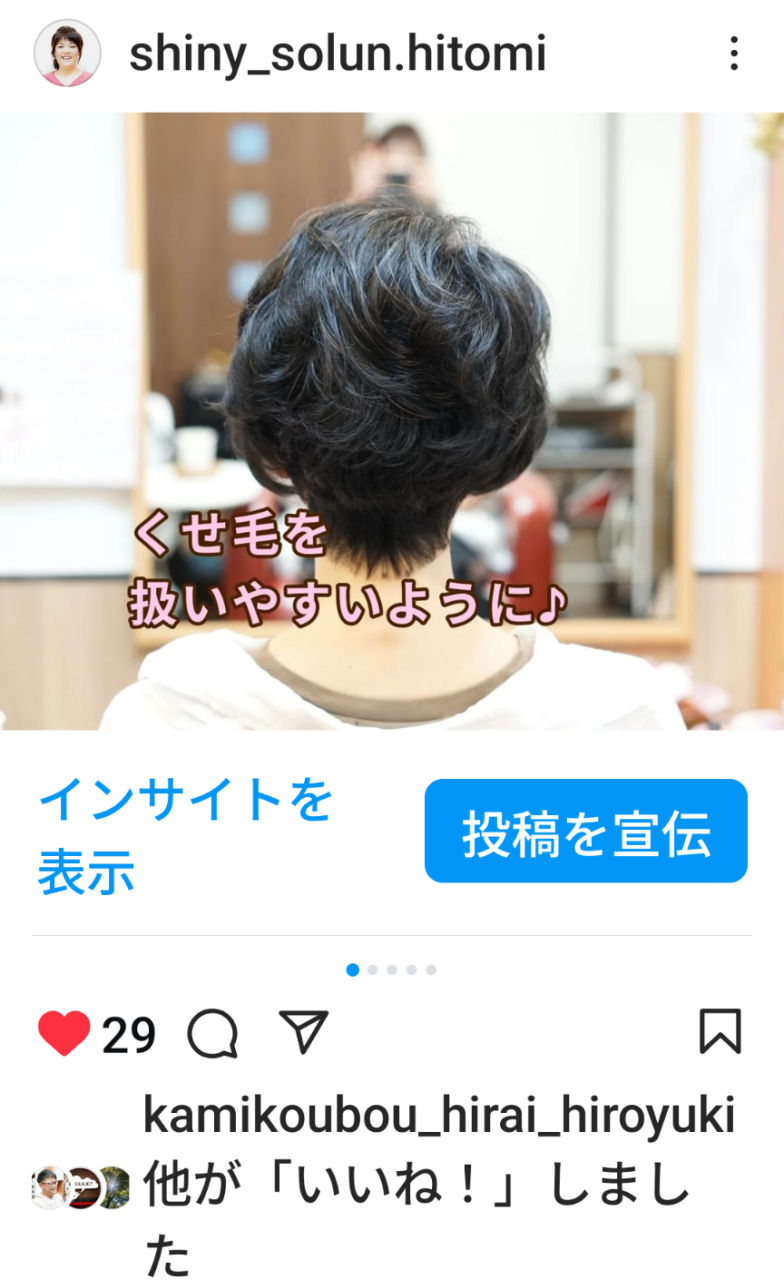Tap the 投稿を宣伝 promote button
784x1280 pixels.
(586, 831)
